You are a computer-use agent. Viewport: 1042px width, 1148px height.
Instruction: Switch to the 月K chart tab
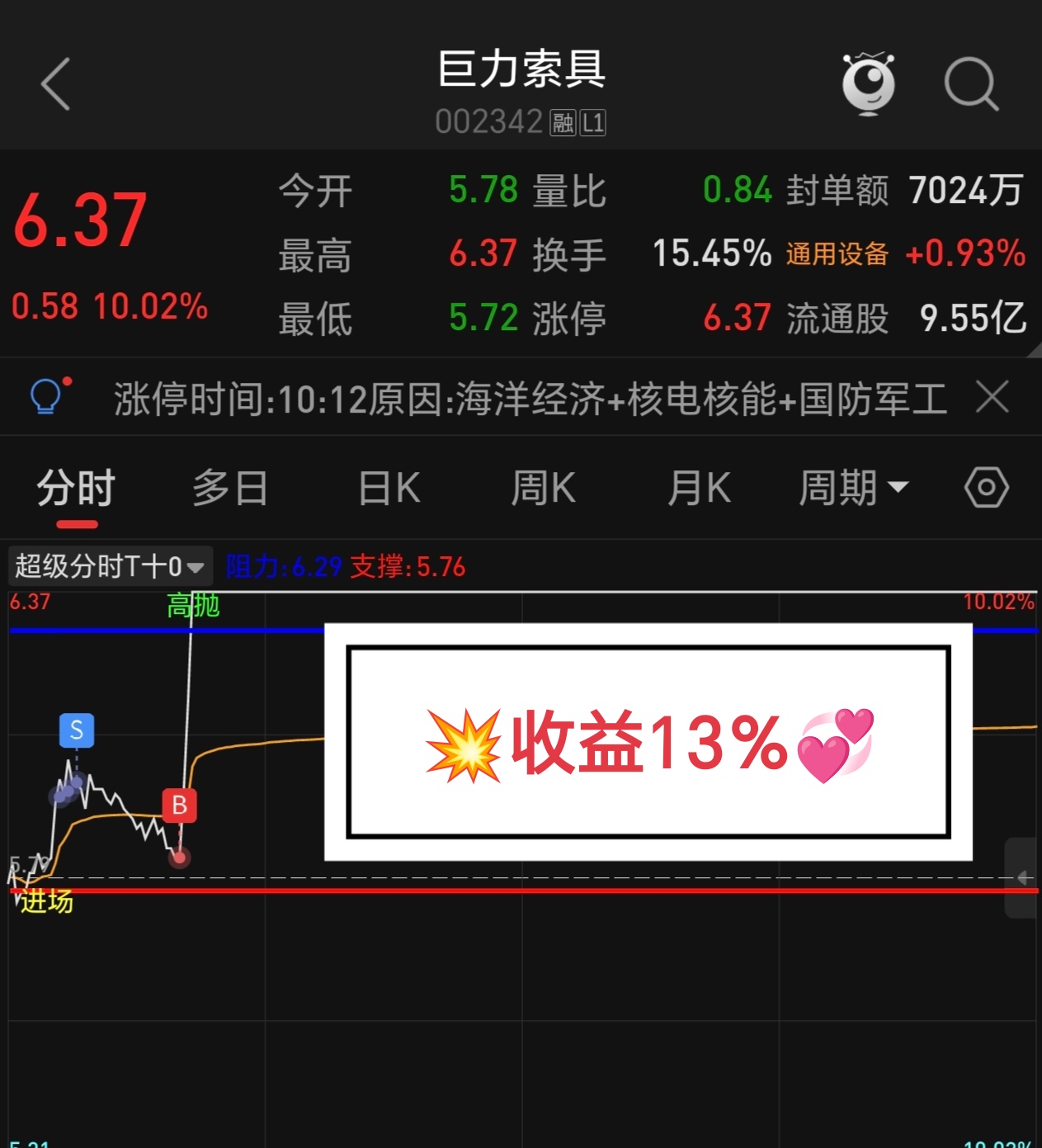tap(699, 488)
